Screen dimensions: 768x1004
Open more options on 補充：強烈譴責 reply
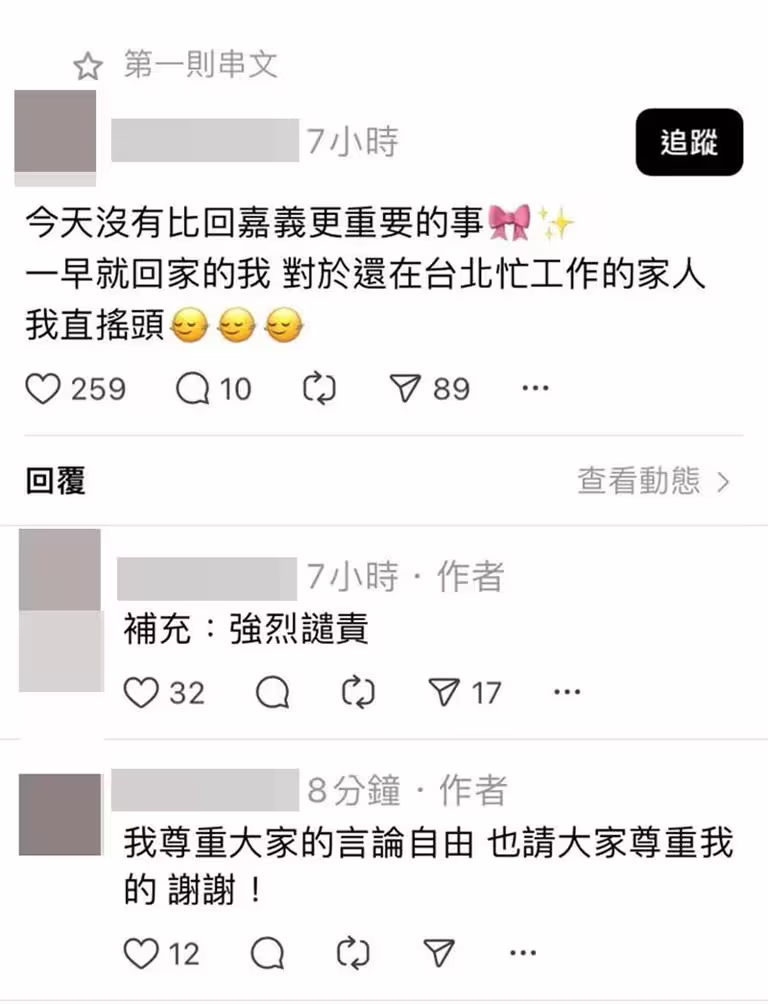click(x=567, y=692)
